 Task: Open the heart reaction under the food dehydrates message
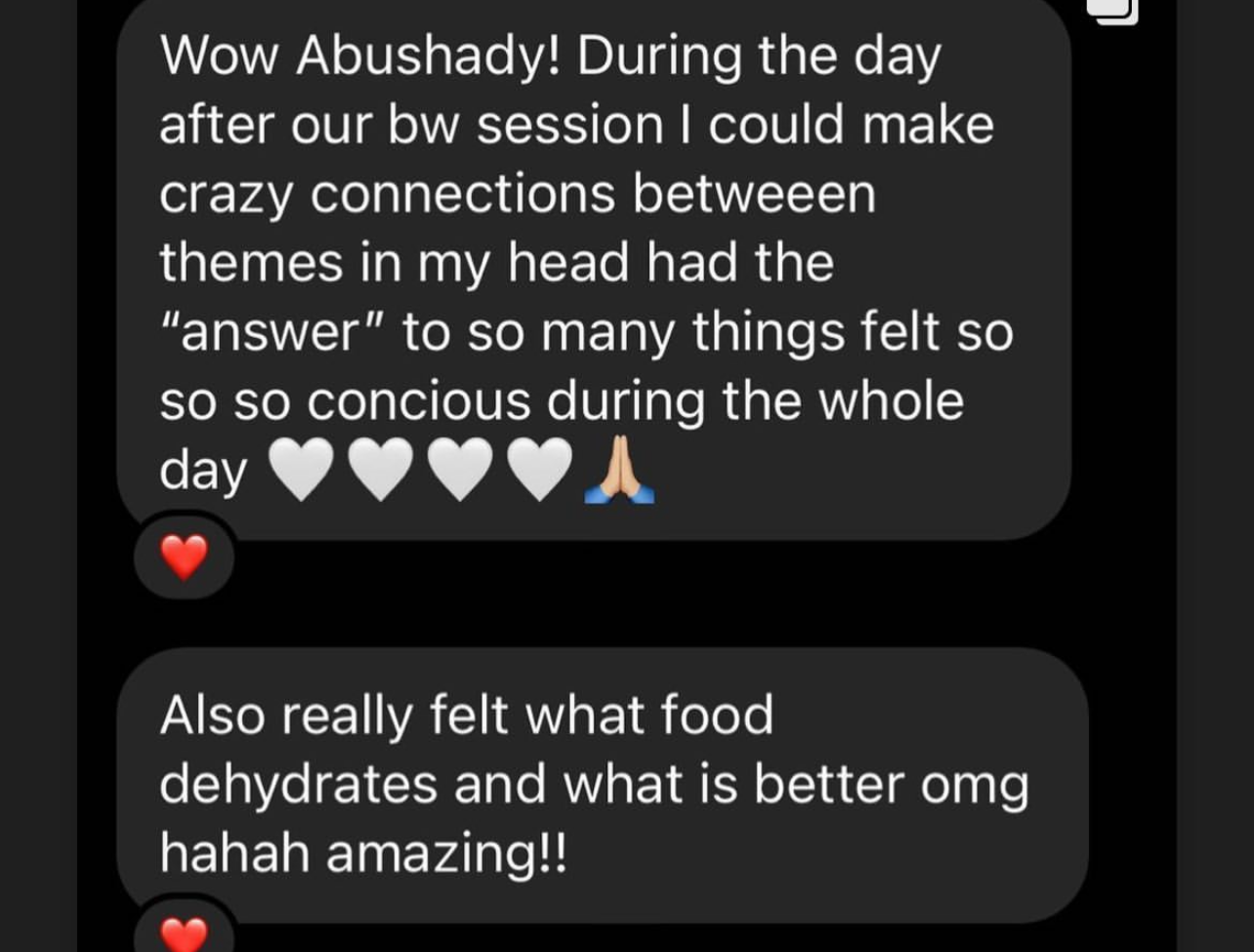click(184, 932)
